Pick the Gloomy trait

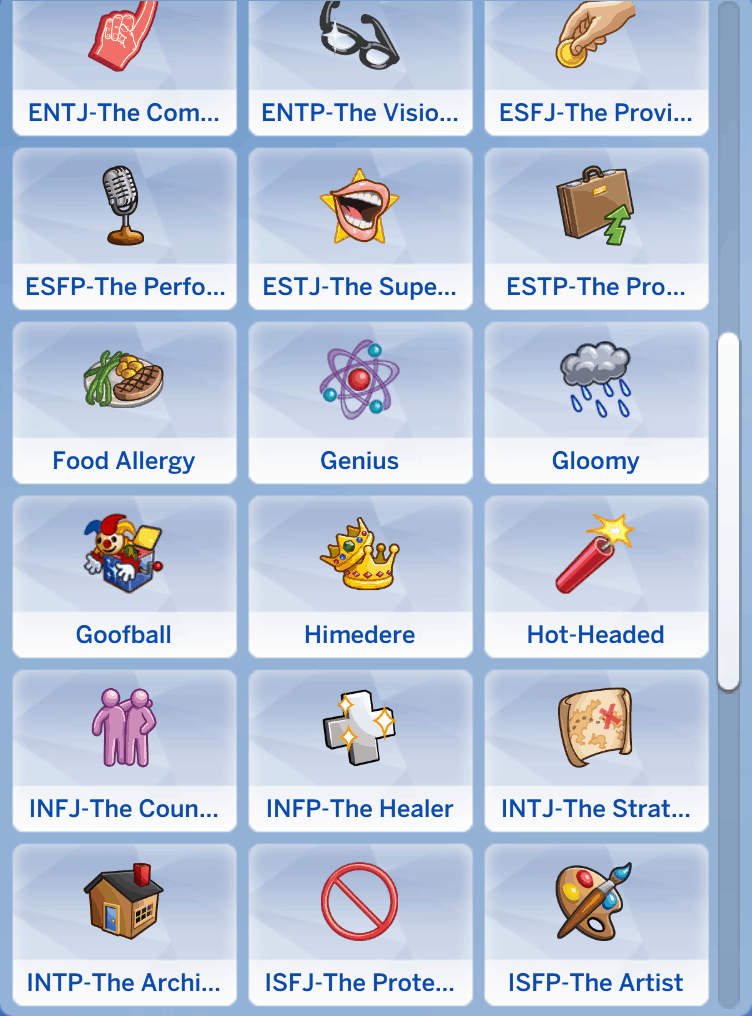[596, 403]
